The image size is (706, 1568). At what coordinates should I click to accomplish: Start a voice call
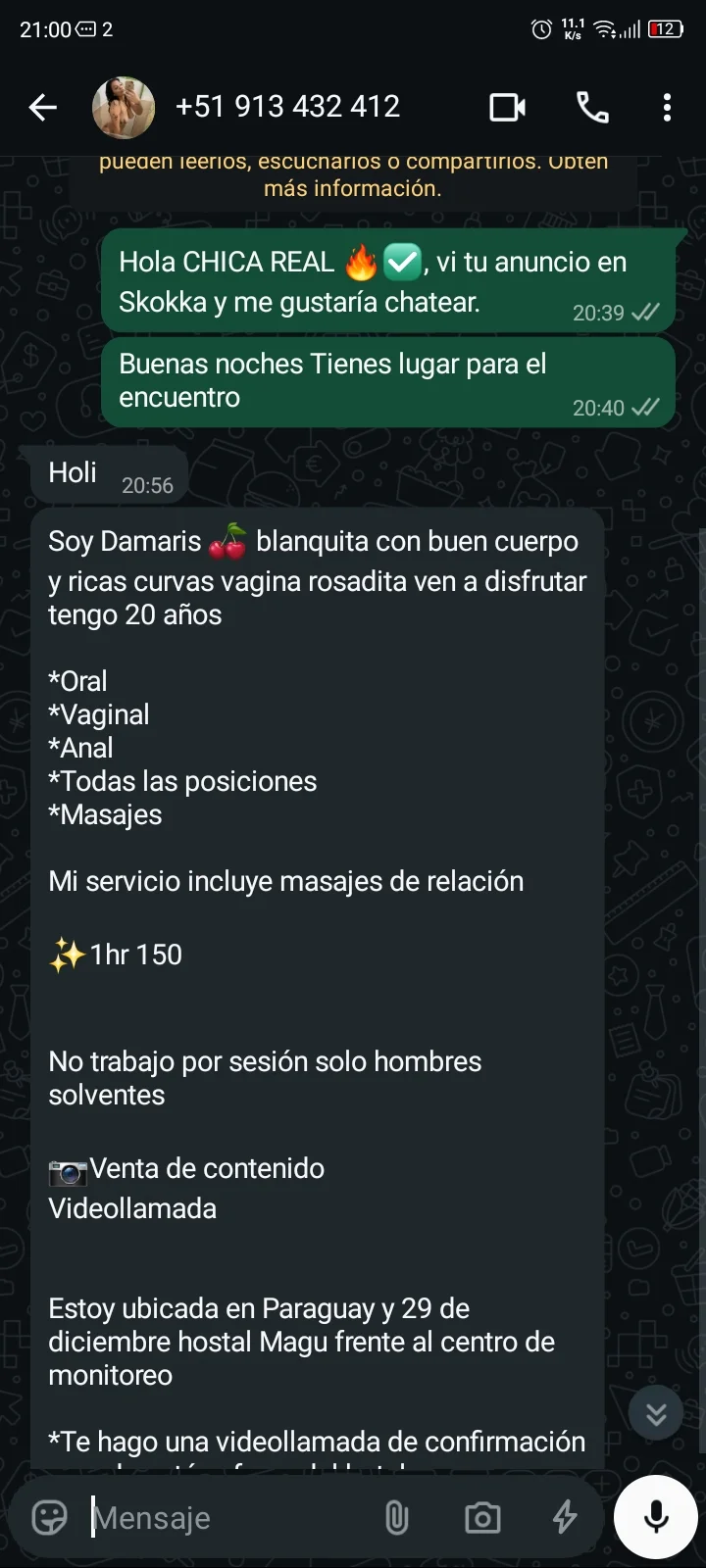click(592, 108)
